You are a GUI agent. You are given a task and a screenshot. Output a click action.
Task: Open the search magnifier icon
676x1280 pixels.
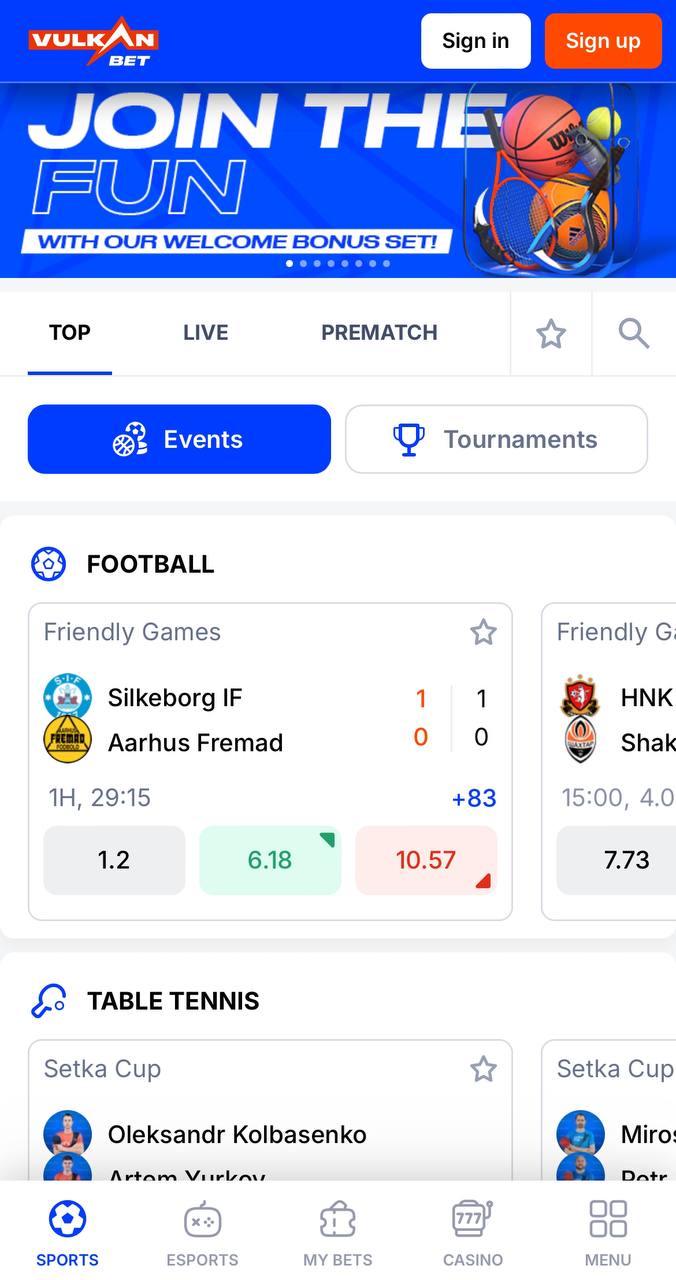pyautogui.click(x=634, y=333)
